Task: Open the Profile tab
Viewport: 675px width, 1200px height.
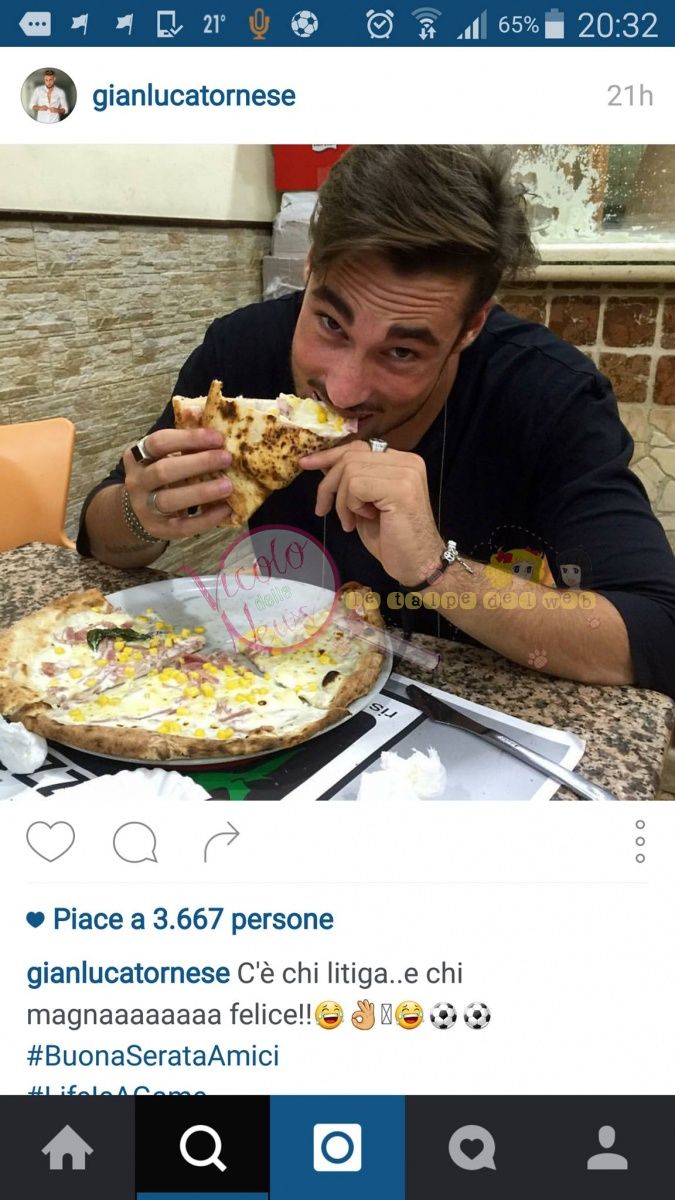Action: pos(607,1148)
